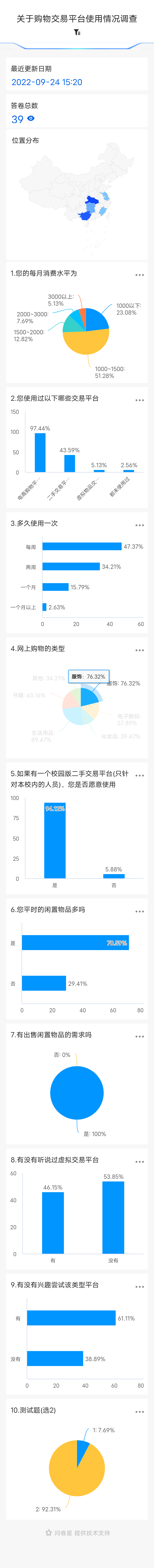Open more options for question 5 校园版二手交易平台
Viewport: 154px width, 1568px height.
click(139, 775)
